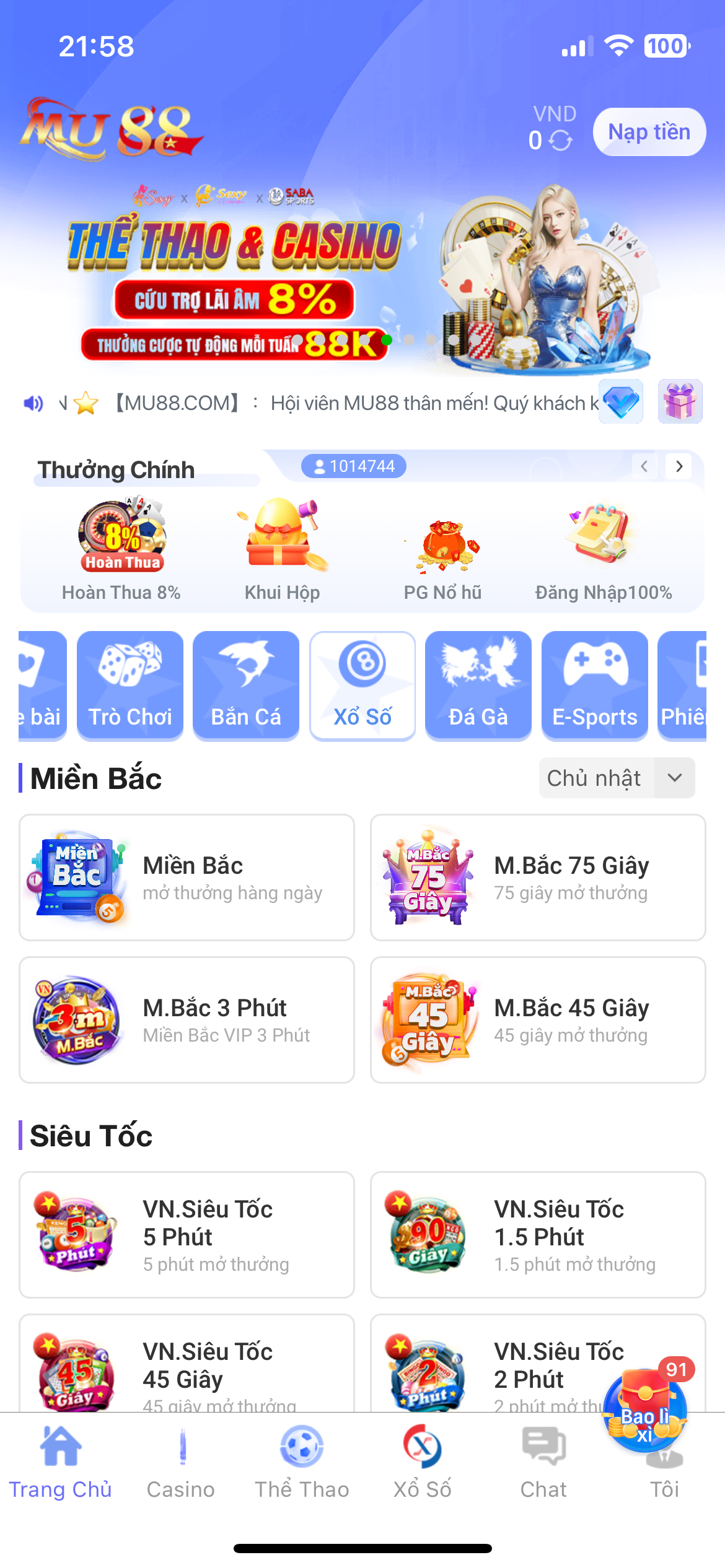The image size is (725, 1568).
Task: Switch to the Thể Thao tab
Action: click(302, 1463)
